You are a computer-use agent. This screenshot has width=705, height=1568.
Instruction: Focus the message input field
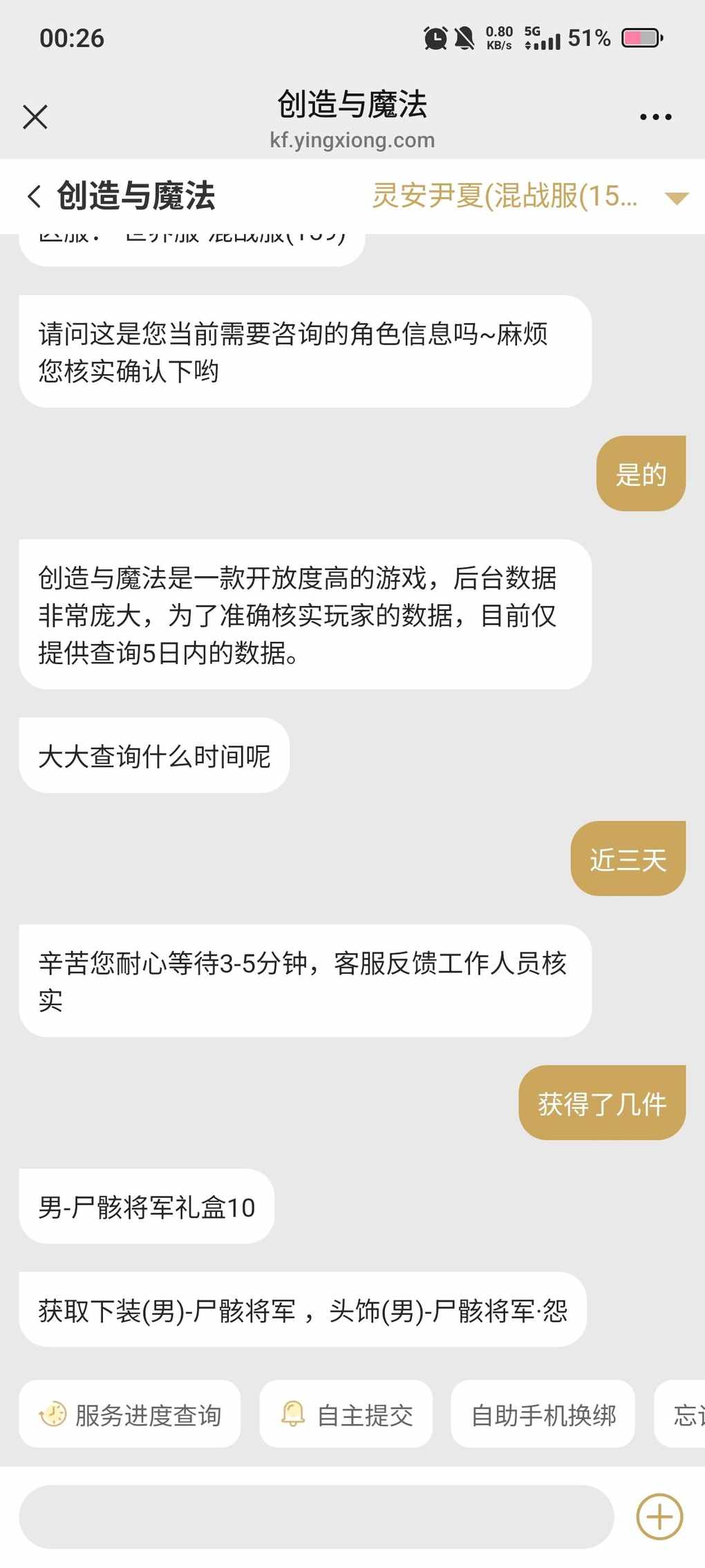coord(316,1517)
